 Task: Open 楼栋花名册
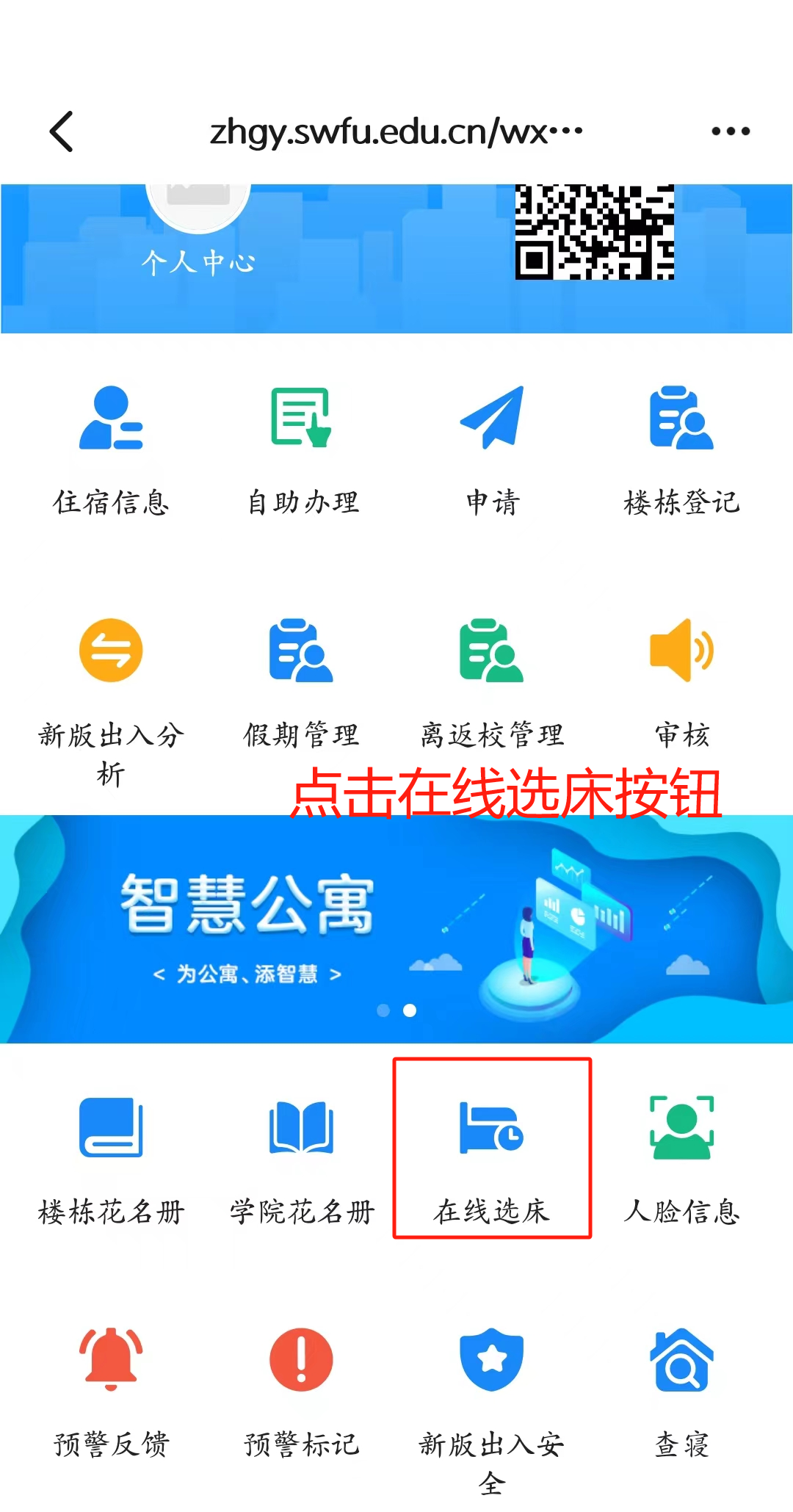click(x=111, y=1157)
